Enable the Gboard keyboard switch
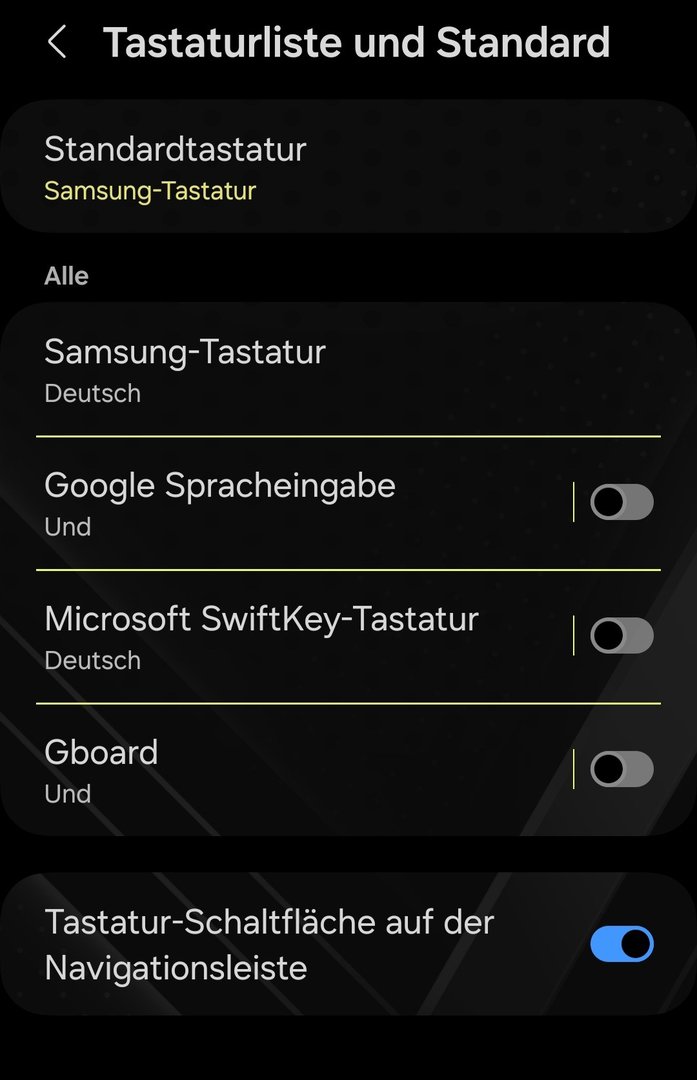This screenshot has width=697, height=1080. tap(621, 769)
